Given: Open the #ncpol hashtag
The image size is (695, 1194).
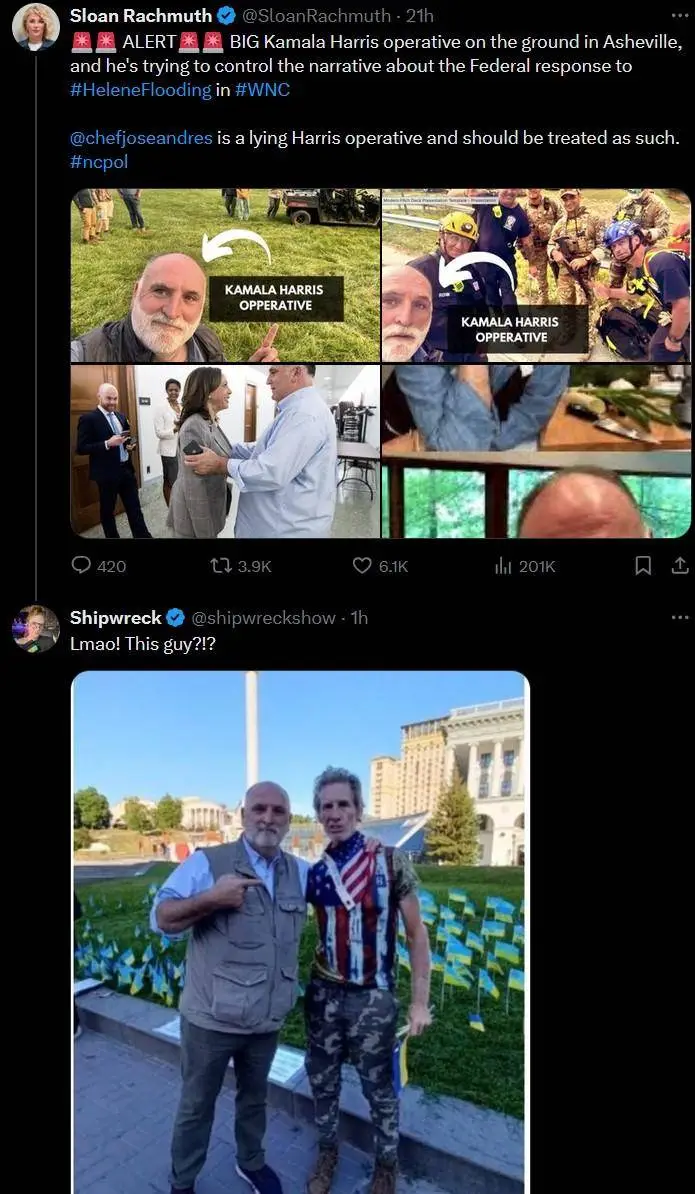Looking at the screenshot, I should click(x=99, y=161).
